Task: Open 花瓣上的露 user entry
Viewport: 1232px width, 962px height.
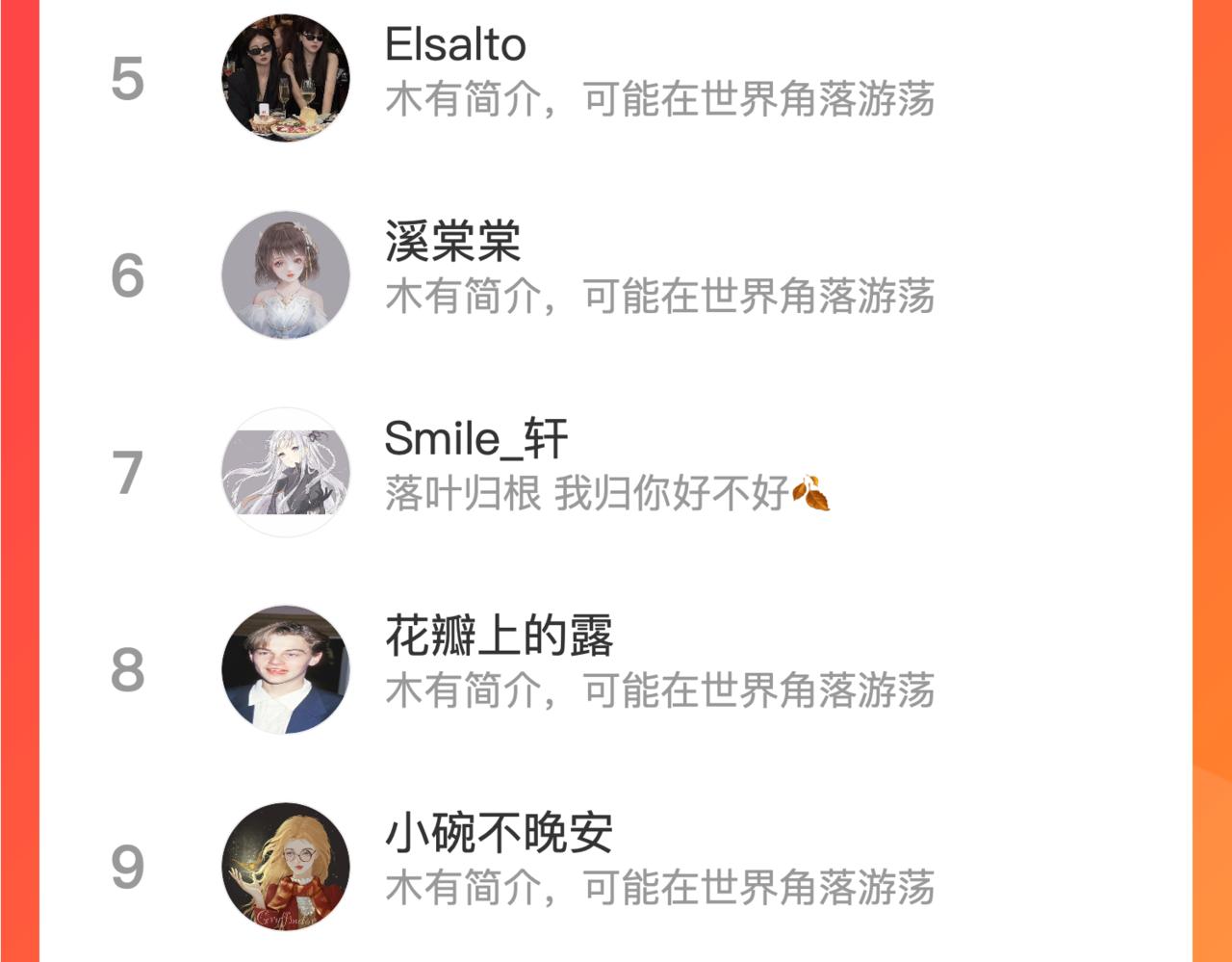Action: pyautogui.click(x=616, y=670)
